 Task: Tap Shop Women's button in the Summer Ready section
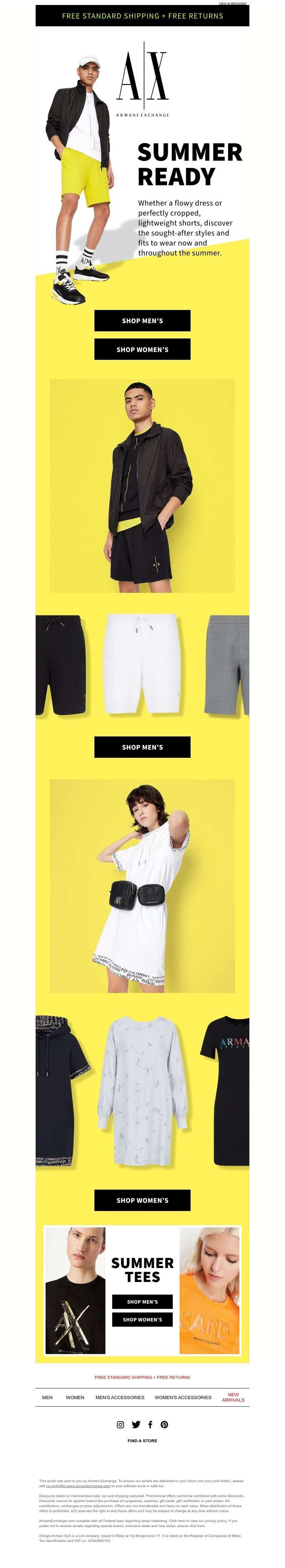click(x=142, y=350)
